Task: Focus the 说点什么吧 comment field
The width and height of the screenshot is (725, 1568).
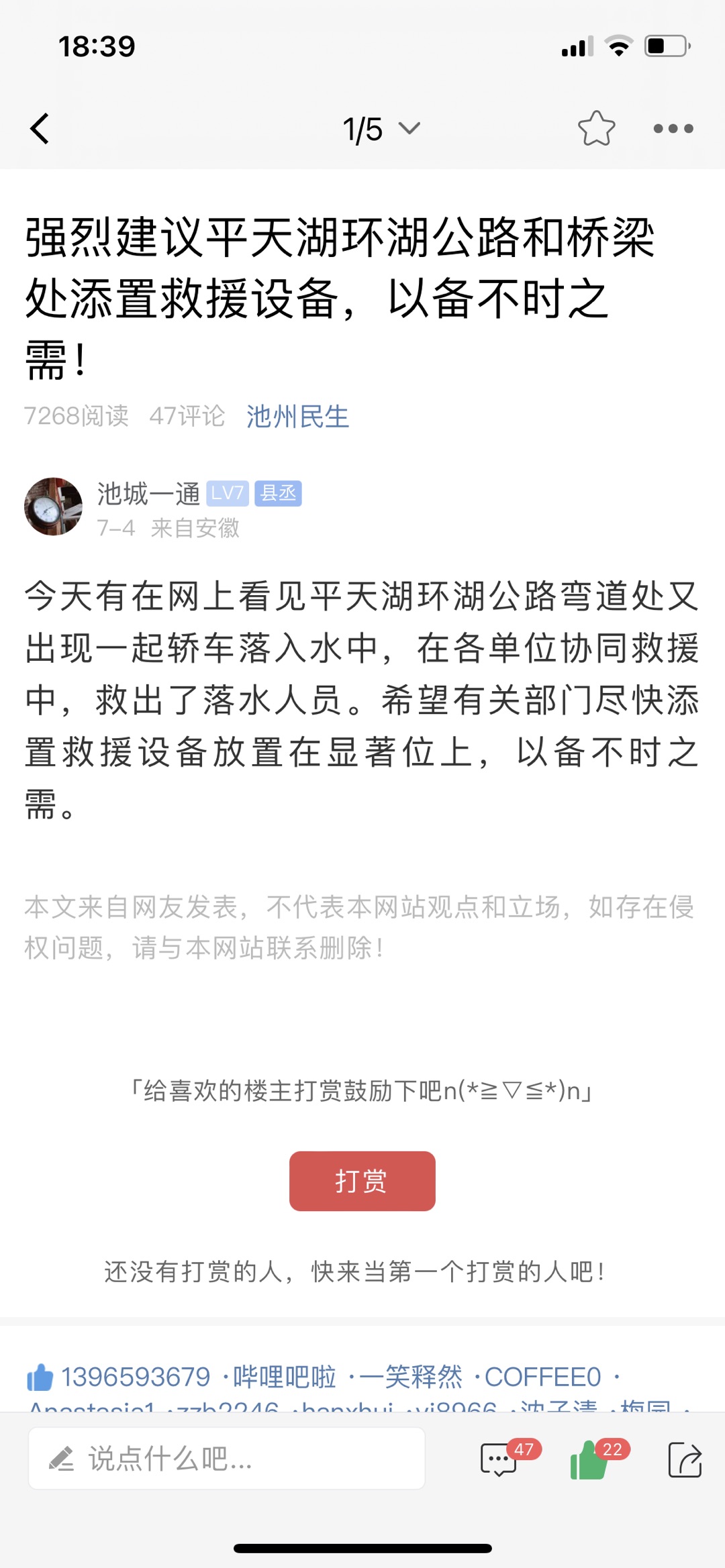Action: coord(227,1459)
